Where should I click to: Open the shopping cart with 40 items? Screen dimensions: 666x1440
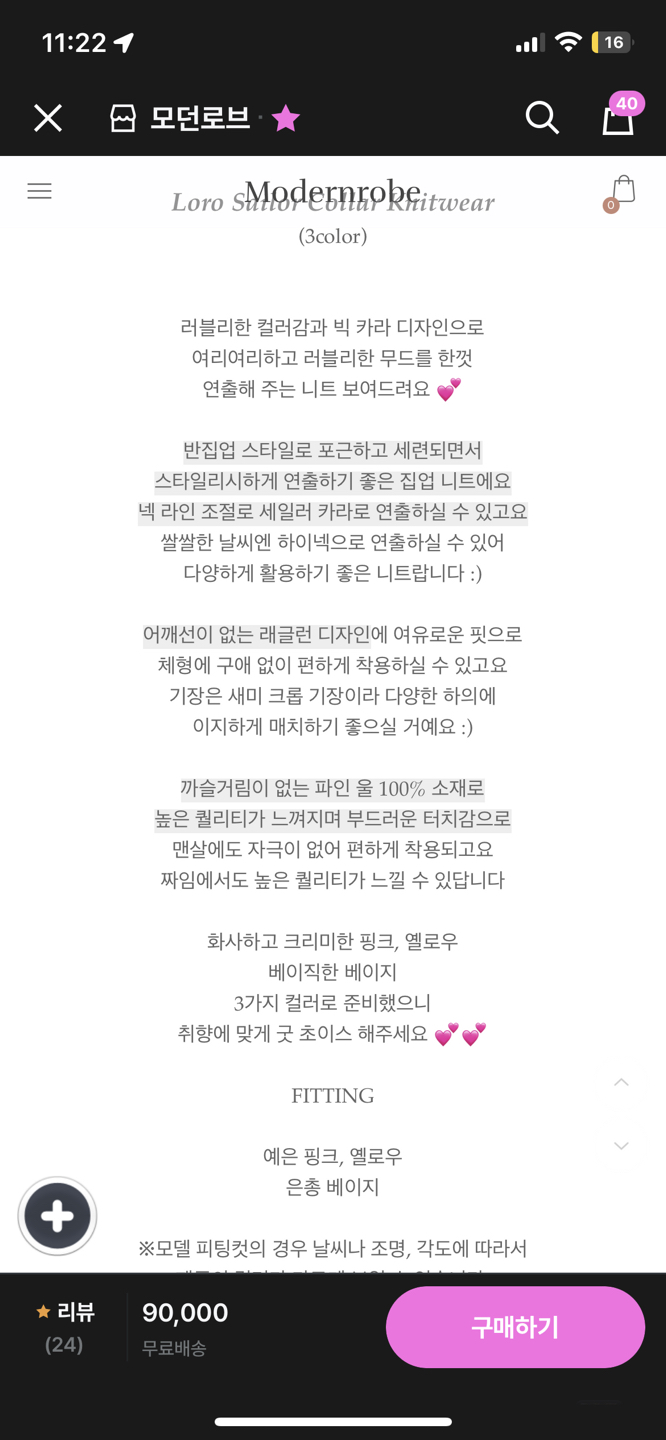coord(619,117)
